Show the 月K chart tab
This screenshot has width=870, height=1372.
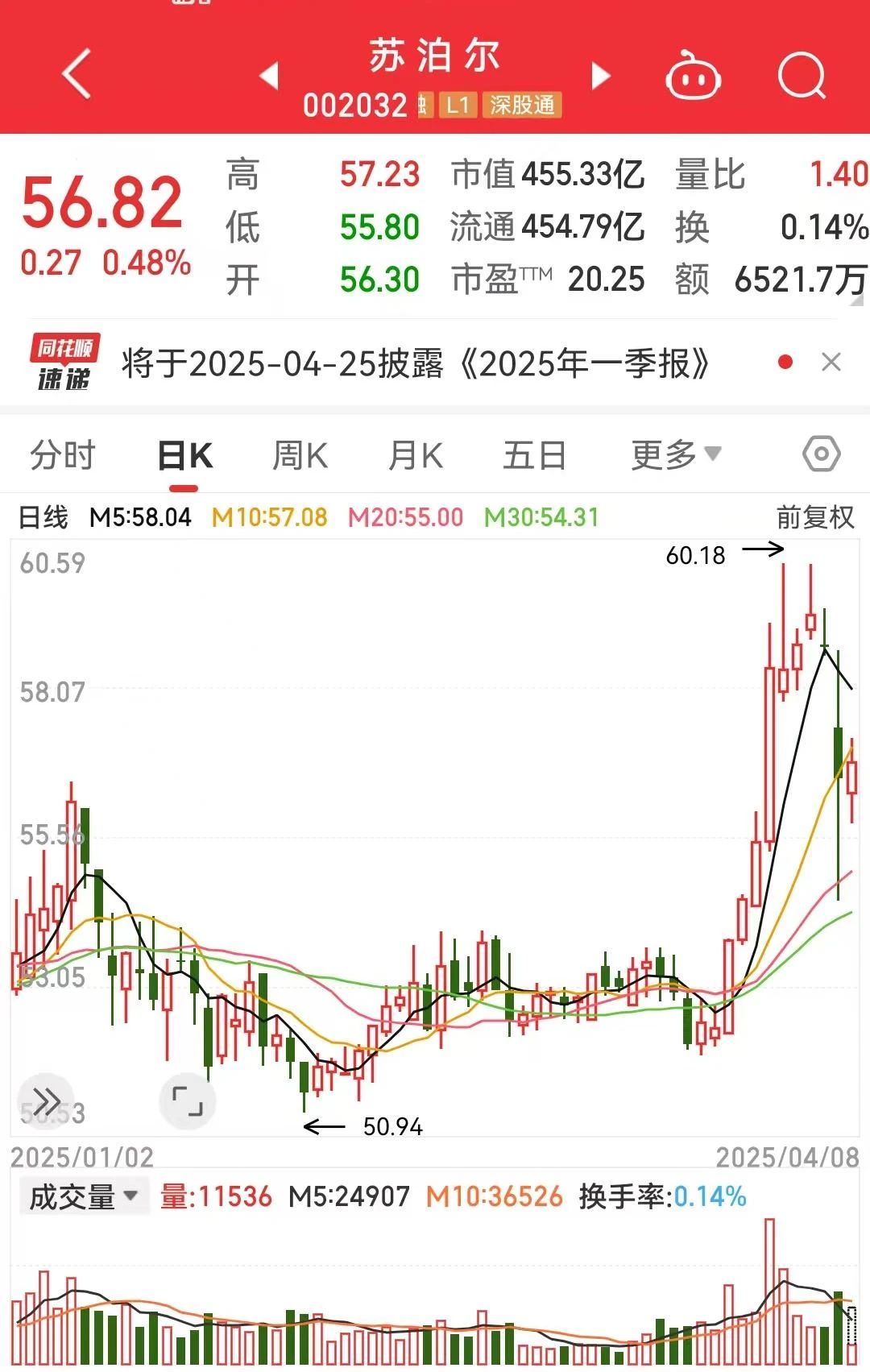(416, 455)
